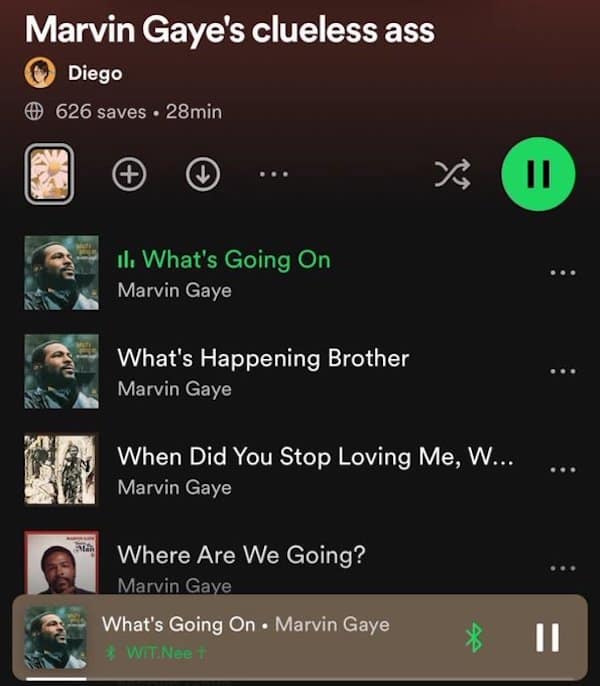Viewport: 600px width, 686px height.
Task: Pause playlist with the green button
Action: coord(538,175)
